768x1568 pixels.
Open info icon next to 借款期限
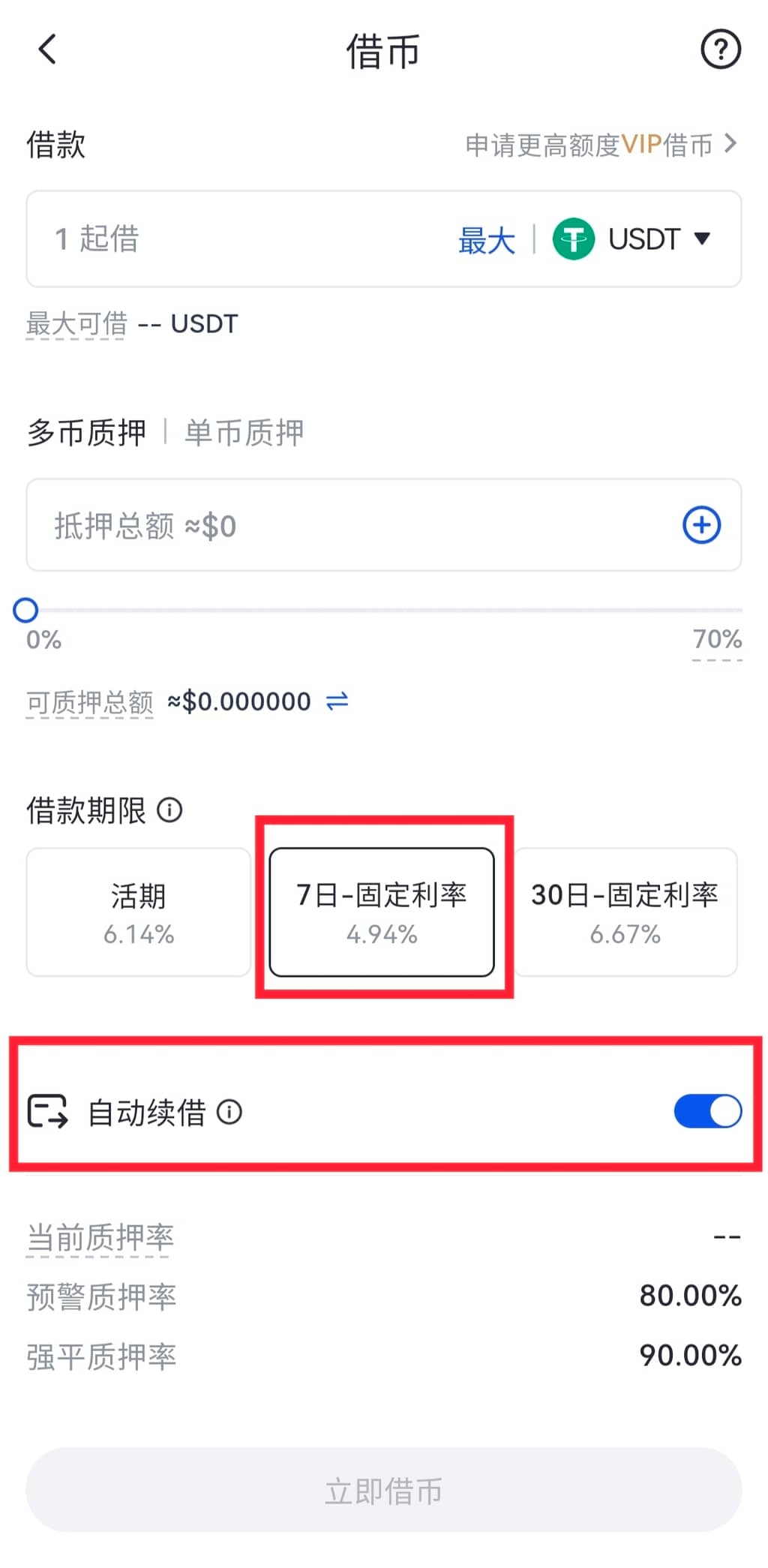(x=169, y=810)
